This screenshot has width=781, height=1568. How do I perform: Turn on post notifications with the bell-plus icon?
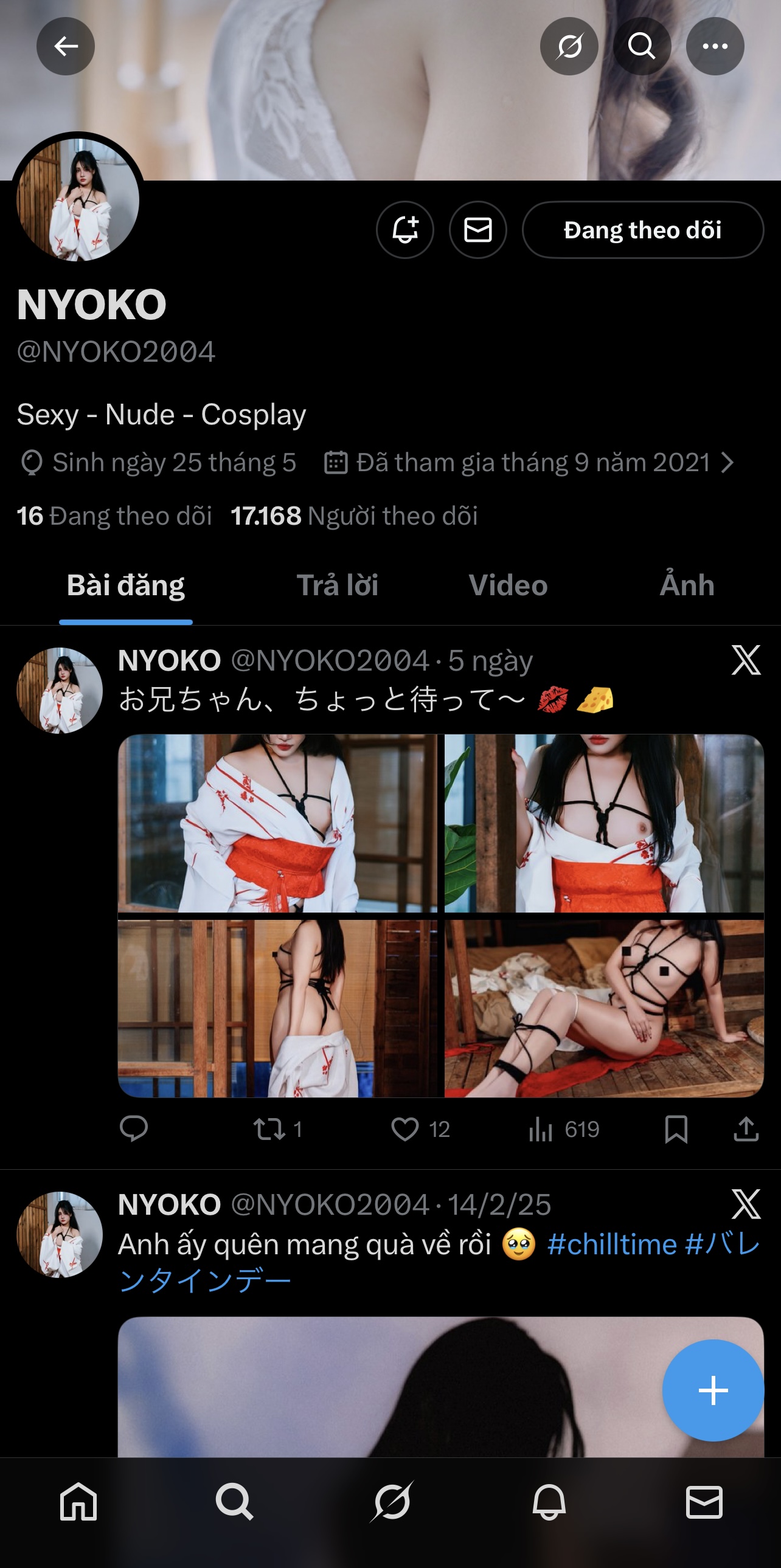point(405,230)
